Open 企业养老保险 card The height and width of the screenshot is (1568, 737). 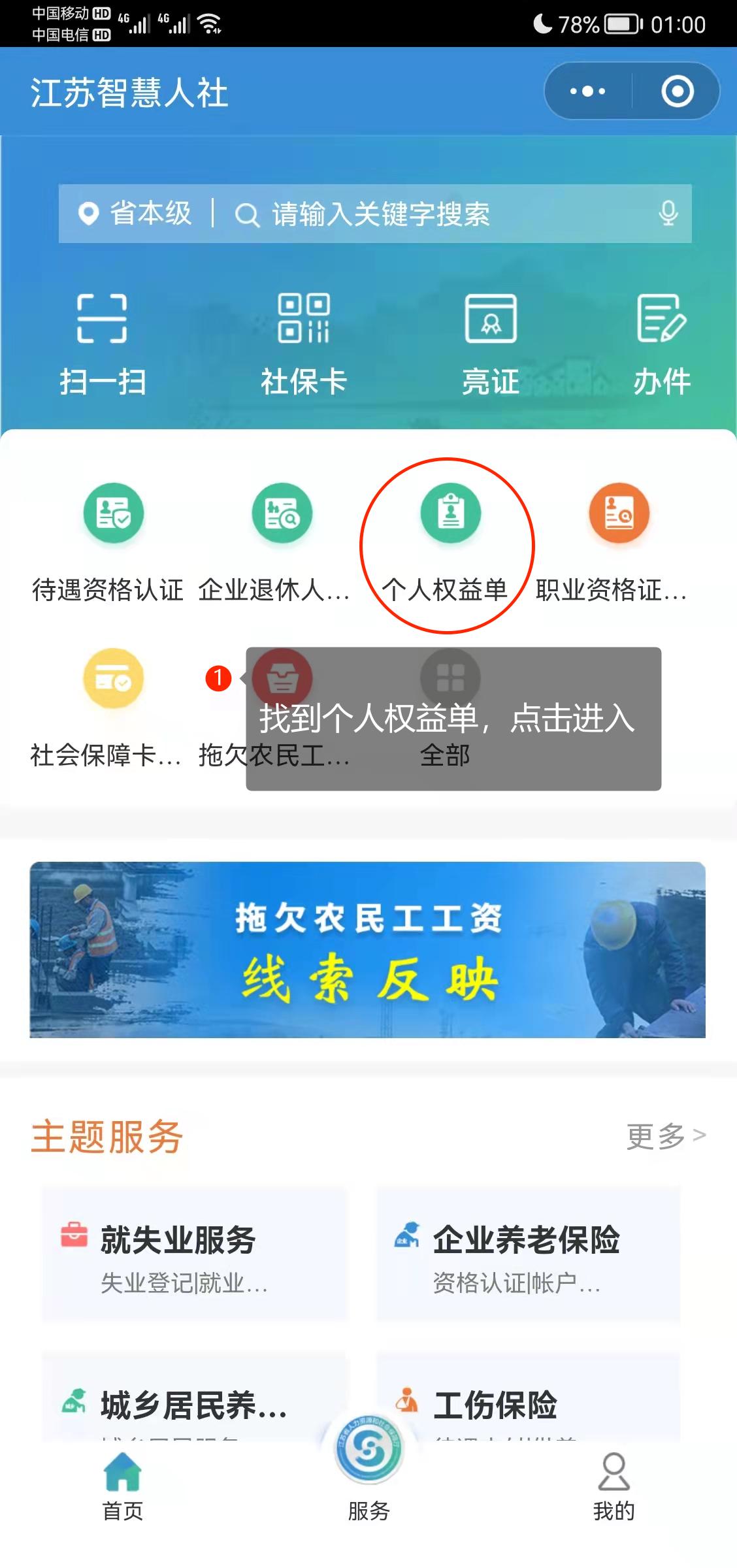coord(528,1254)
